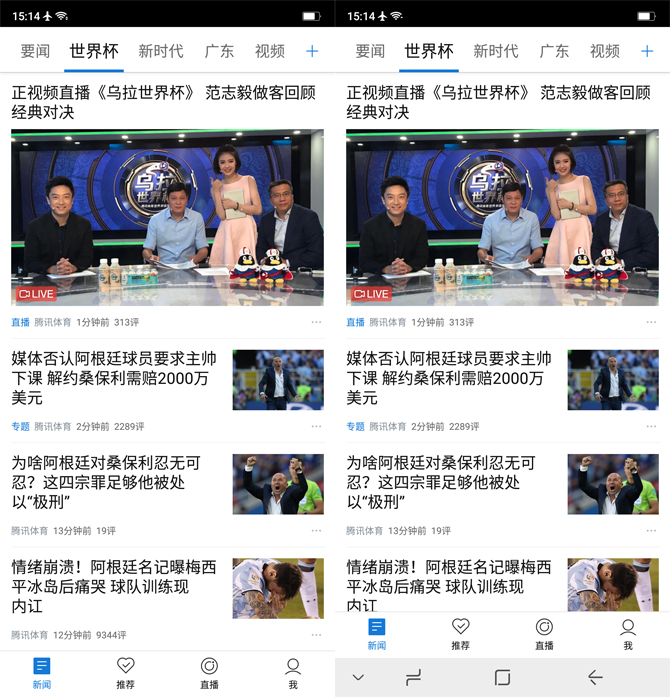
Task: Tap the system home button
Action: pyautogui.click(x=502, y=678)
